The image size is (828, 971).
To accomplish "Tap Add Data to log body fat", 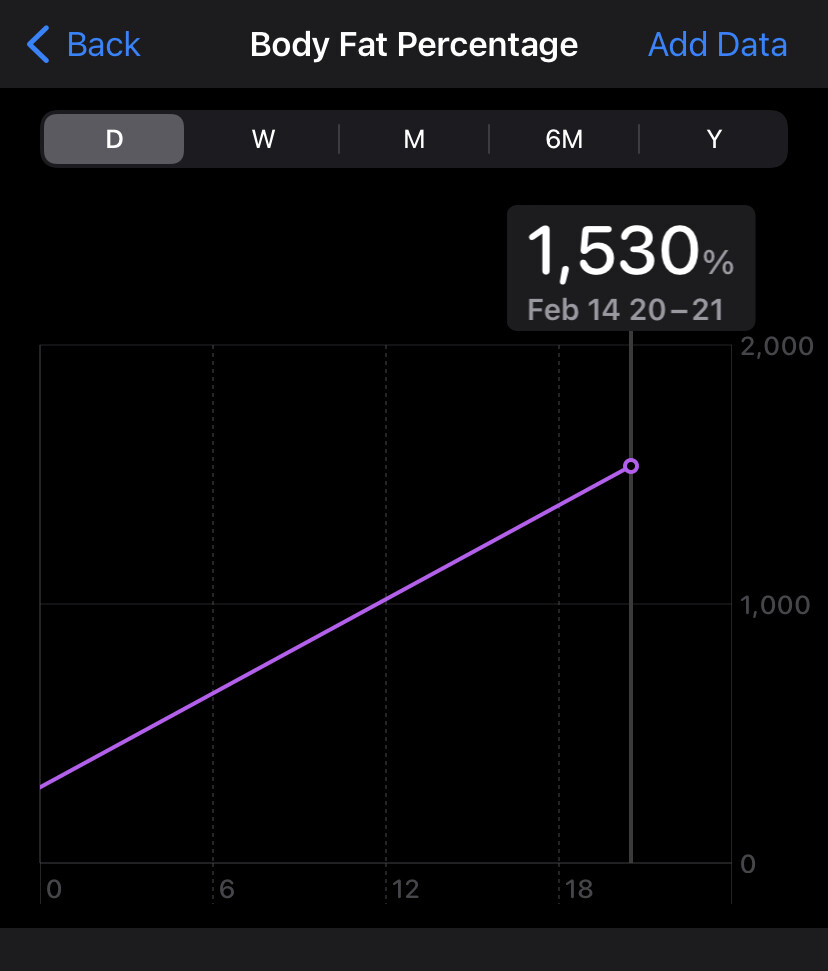I will tap(717, 45).
